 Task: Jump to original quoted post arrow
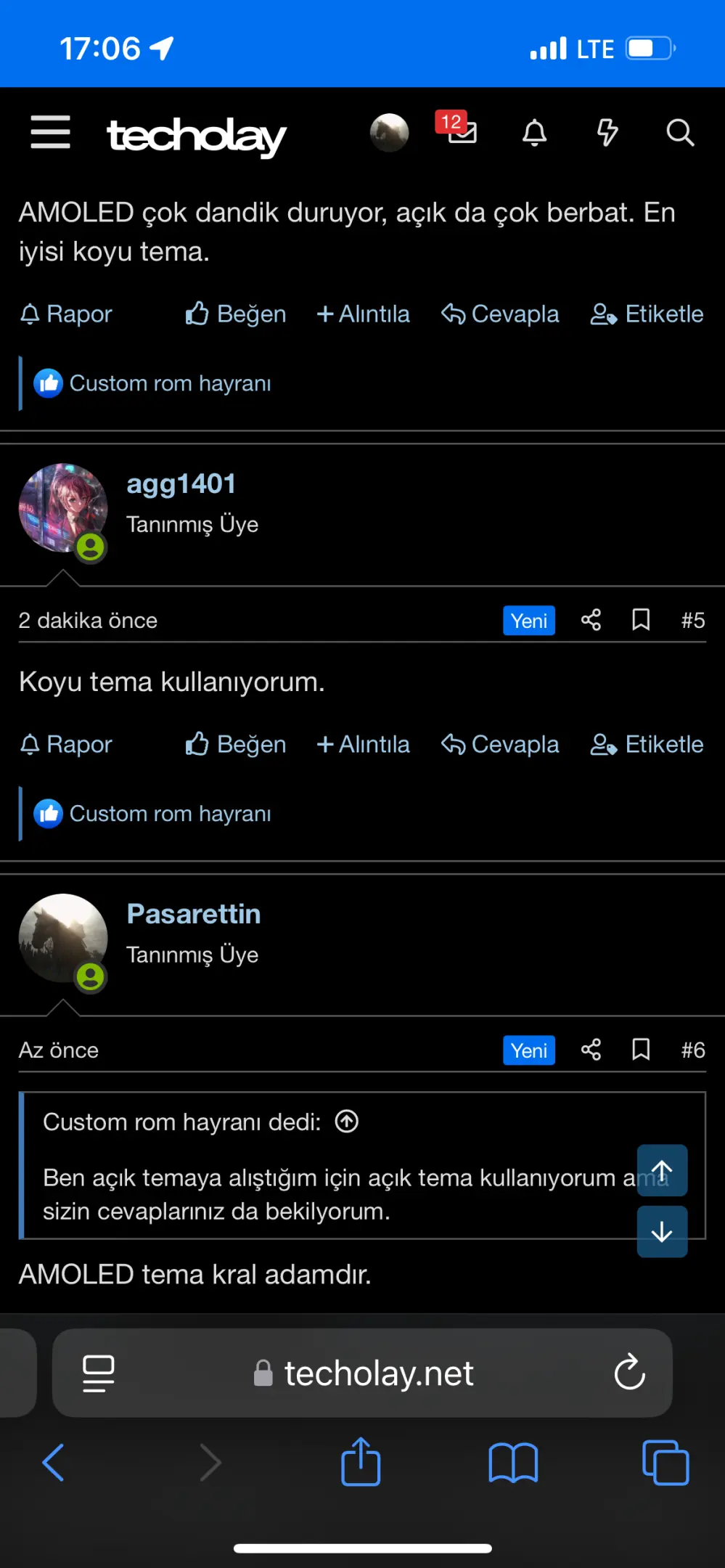pos(347,1122)
